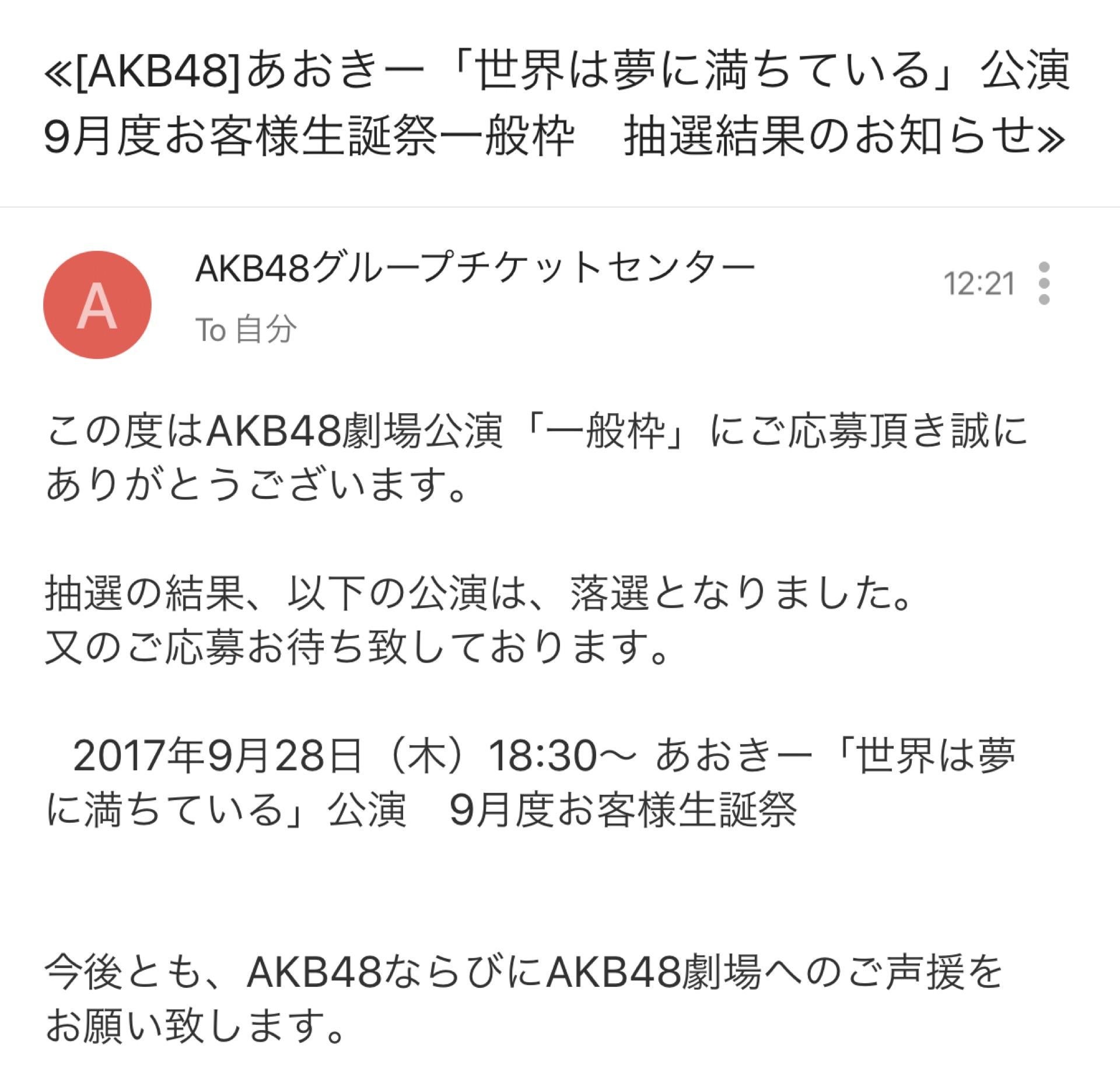The image size is (1120, 1079).
Task: Expand recipient details "To 自分"
Action: click(x=246, y=329)
